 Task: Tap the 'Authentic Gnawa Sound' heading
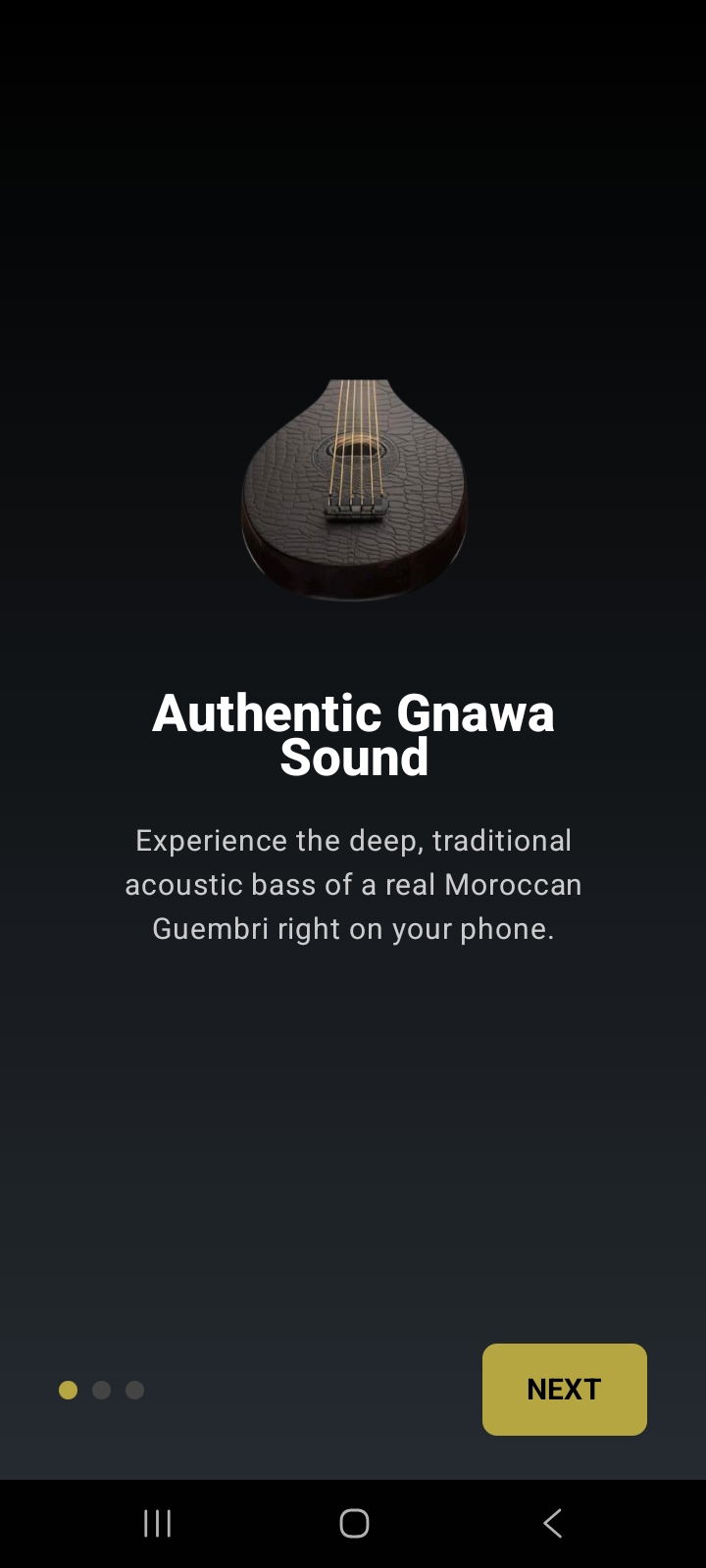click(353, 733)
